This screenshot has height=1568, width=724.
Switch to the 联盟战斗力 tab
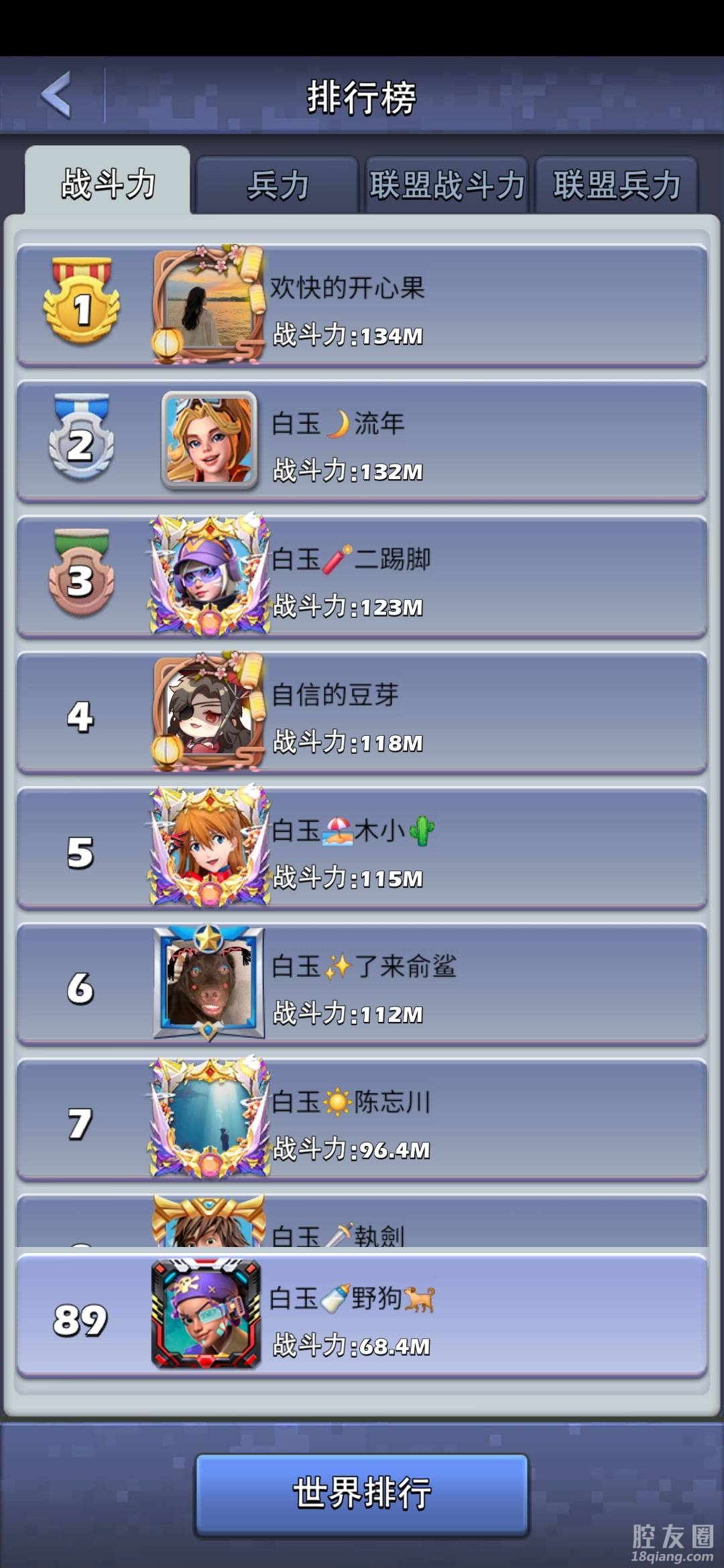(x=446, y=185)
